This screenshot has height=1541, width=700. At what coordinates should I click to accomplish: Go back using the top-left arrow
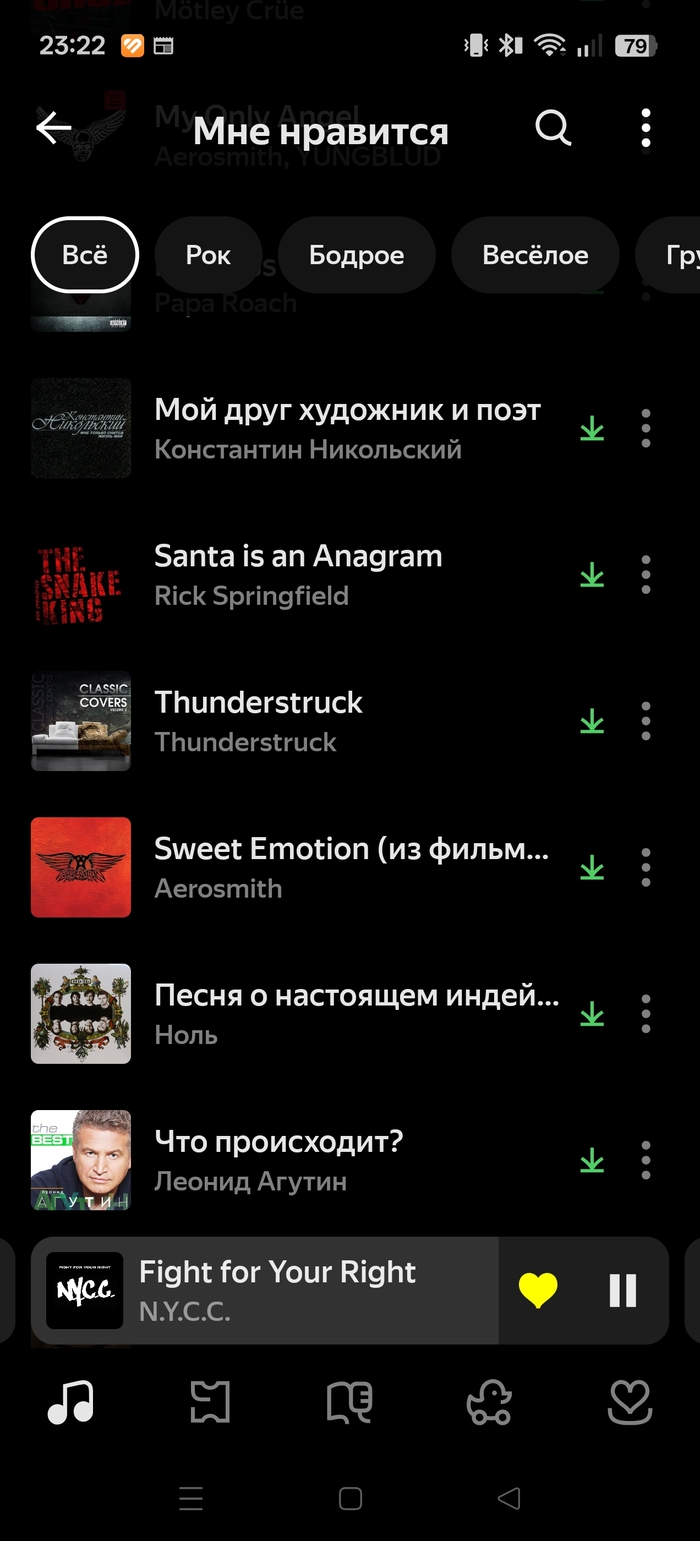pyautogui.click(x=54, y=128)
